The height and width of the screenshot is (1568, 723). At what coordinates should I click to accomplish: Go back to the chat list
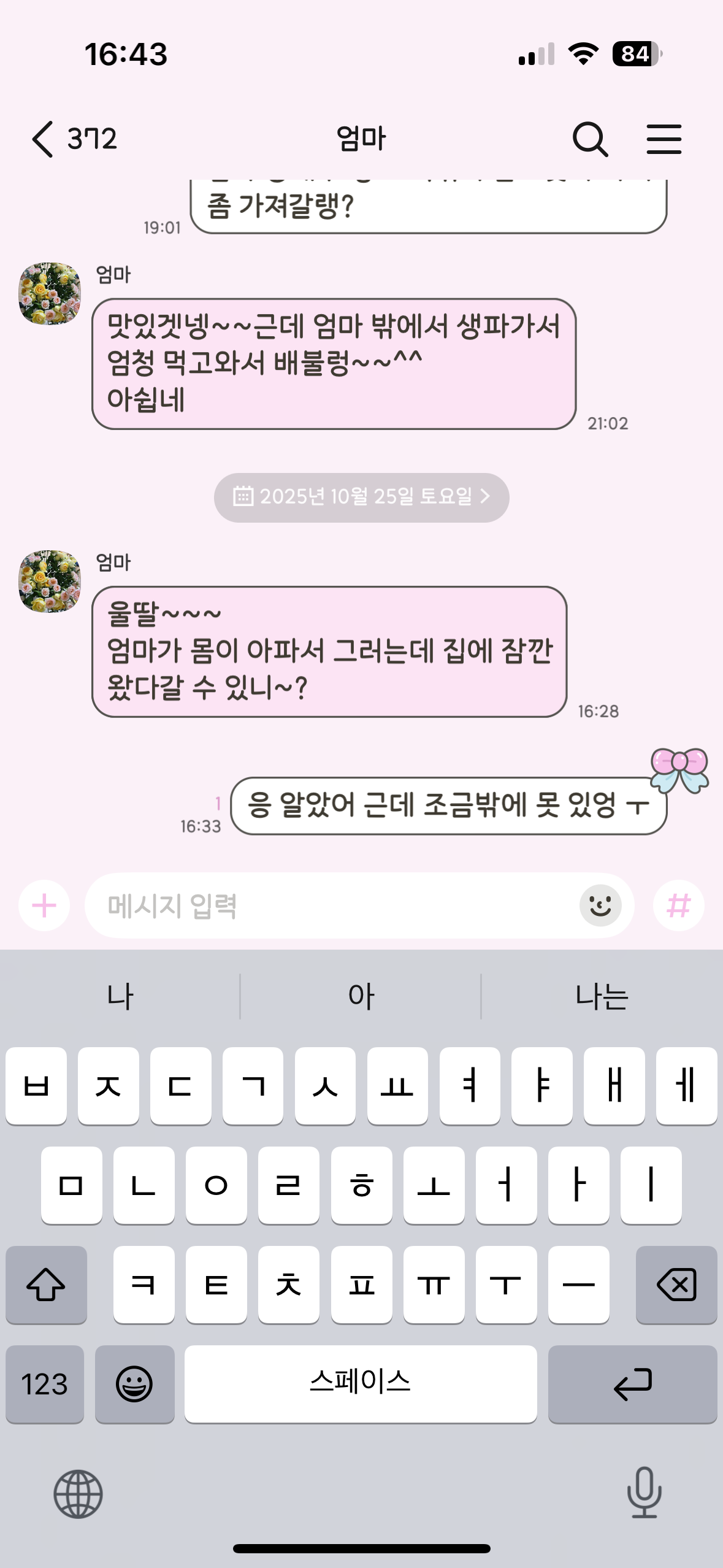pos(43,139)
